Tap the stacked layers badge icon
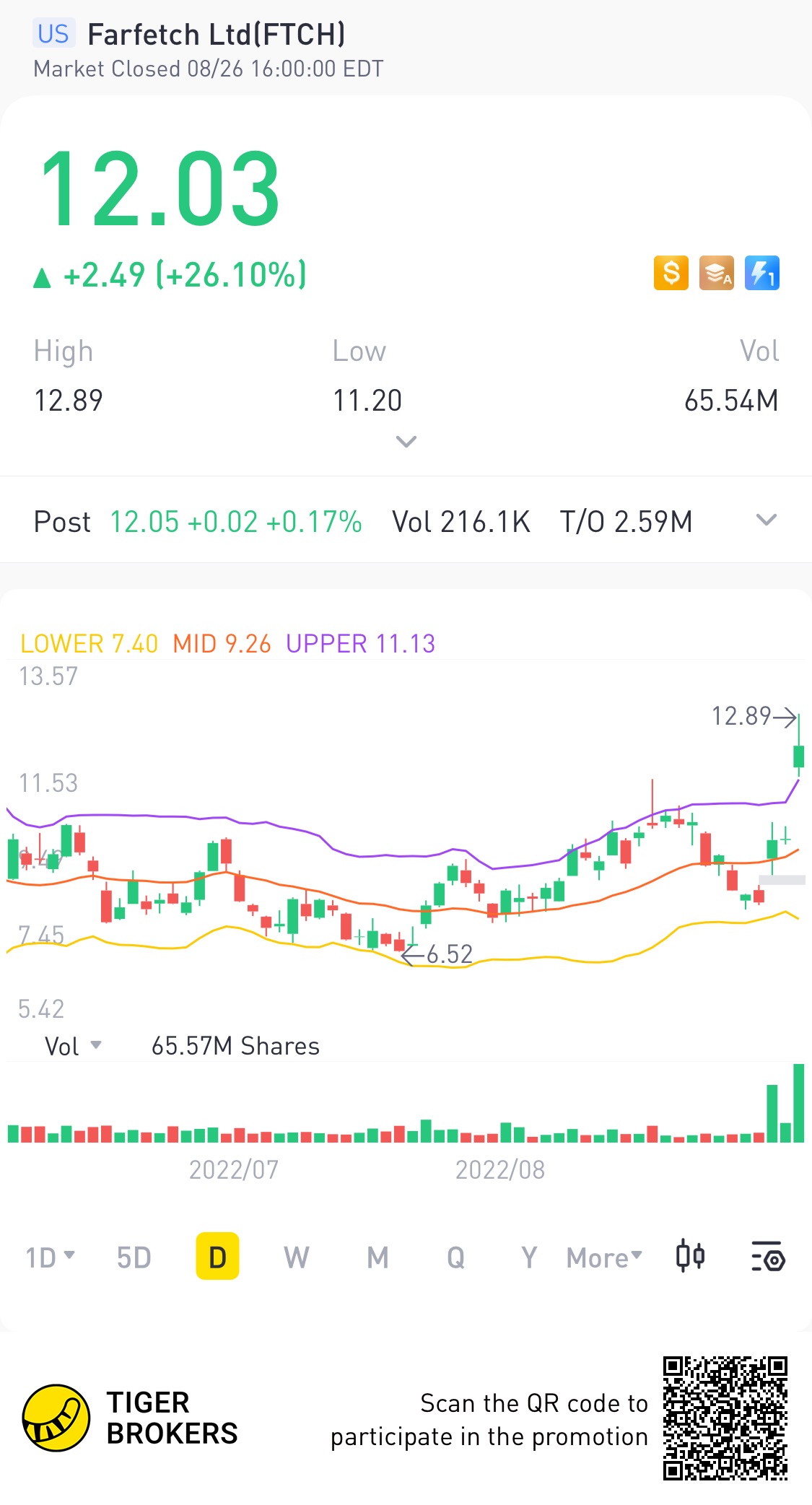The image size is (812, 1505). tap(716, 273)
